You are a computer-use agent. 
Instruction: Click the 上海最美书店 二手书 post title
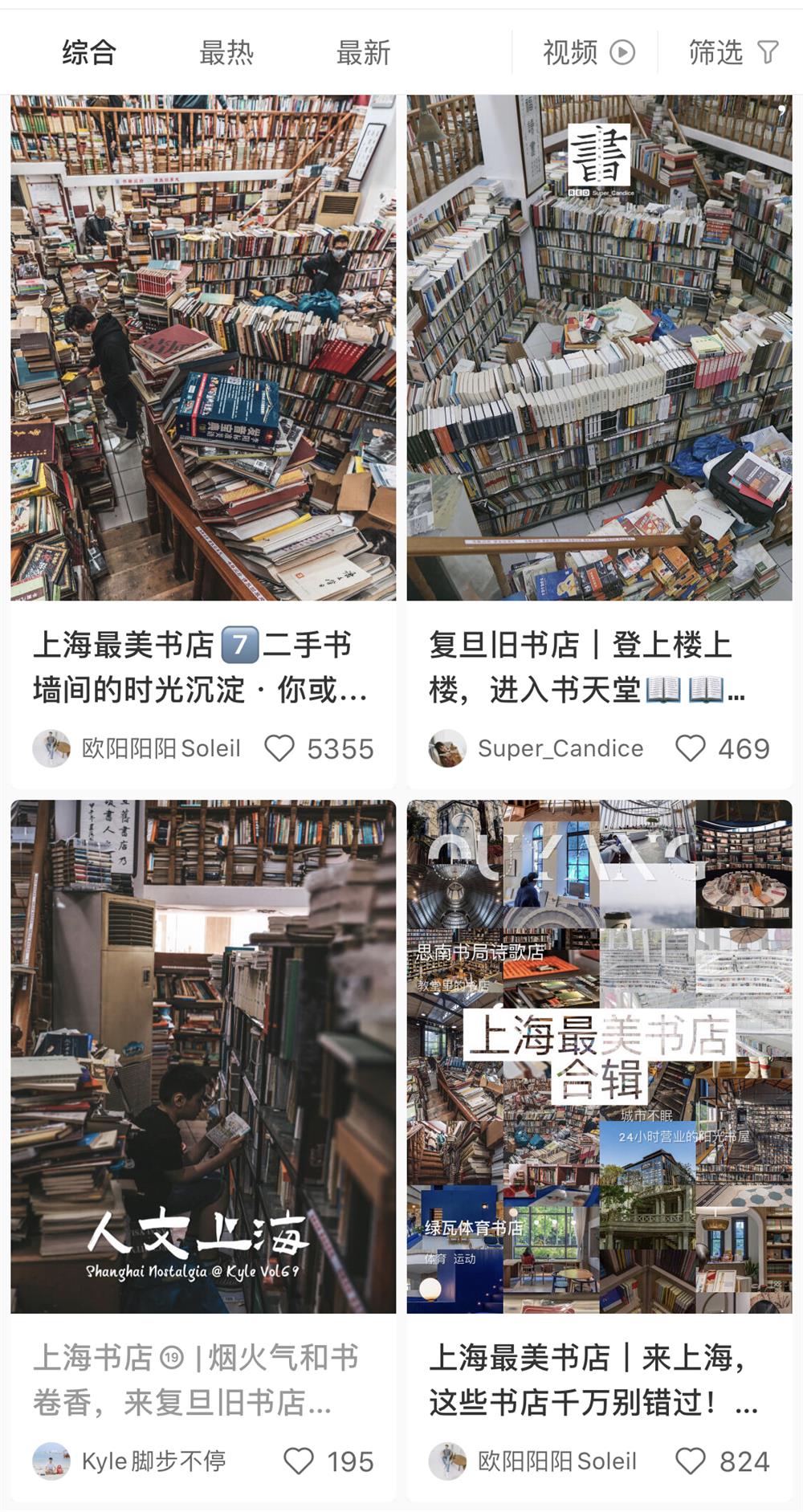197,668
